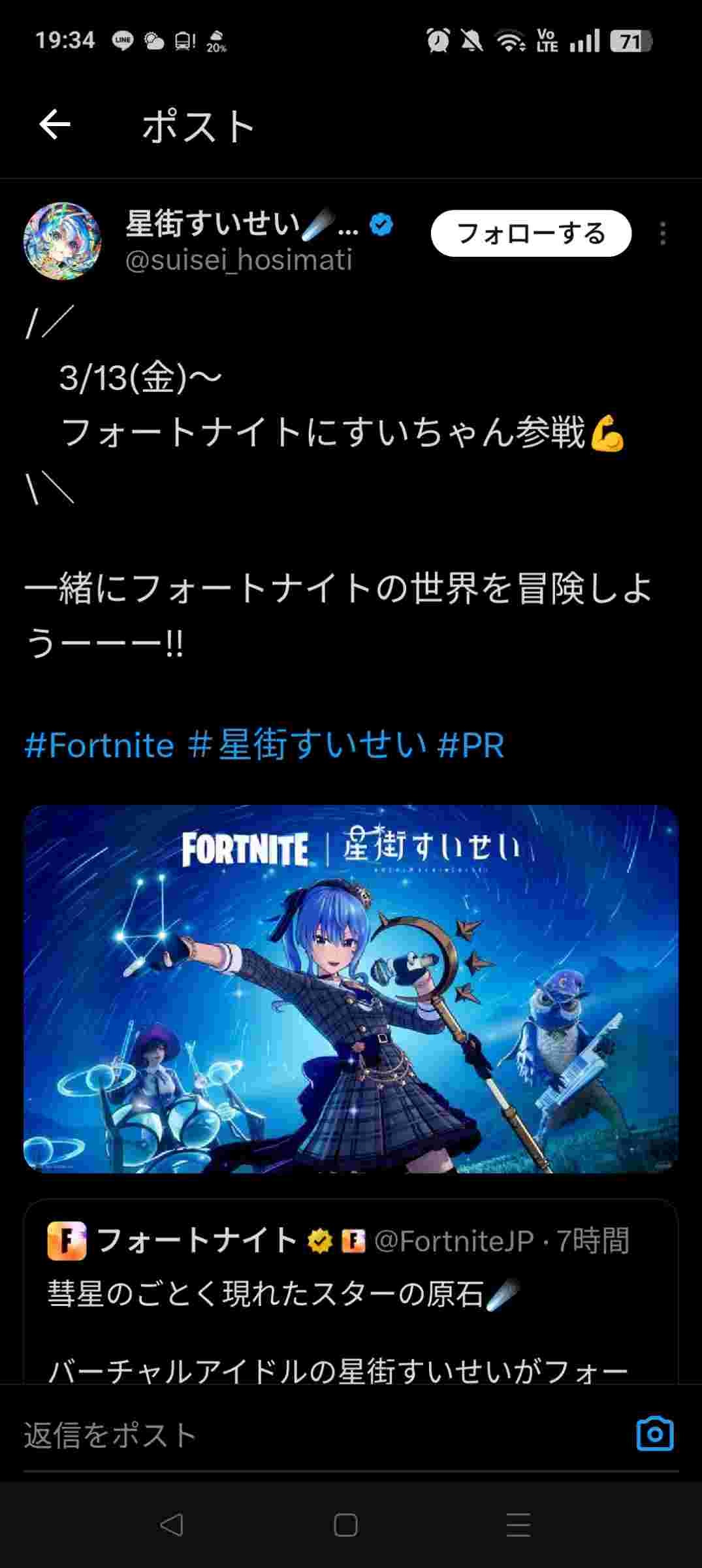Open the post's three-dot overflow menu
The height and width of the screenshot is (1568, 702).
(662, 233)
